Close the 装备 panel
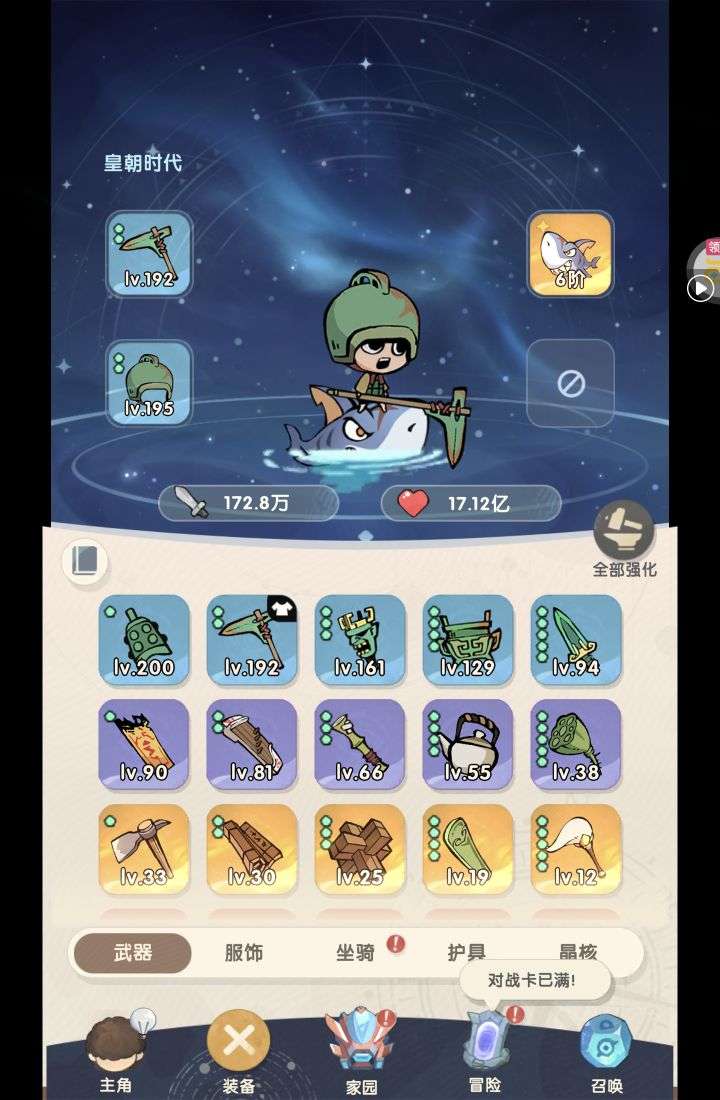This screenshot has height=1100, width=720. point(238,1042)
